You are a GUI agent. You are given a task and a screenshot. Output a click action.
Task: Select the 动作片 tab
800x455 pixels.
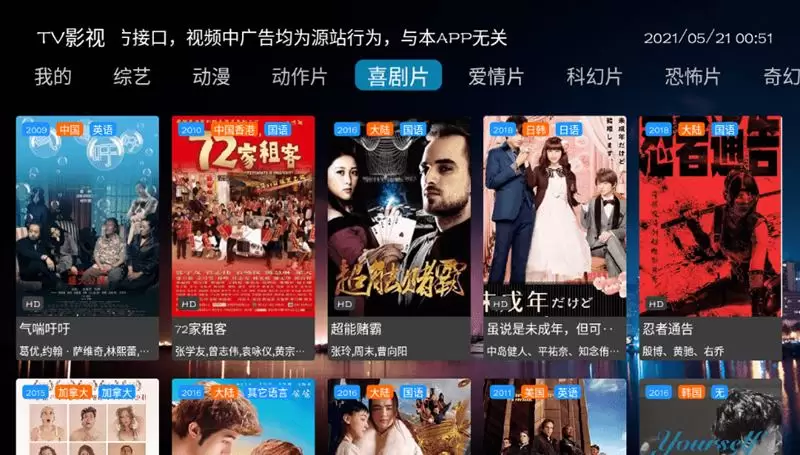(x=299, y=77)
